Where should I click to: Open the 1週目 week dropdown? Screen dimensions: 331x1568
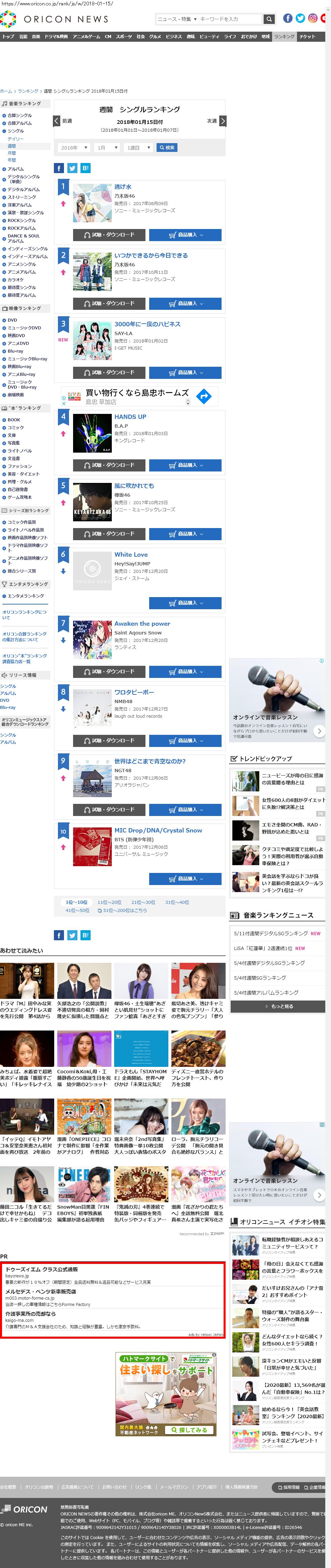click(138, 148)
